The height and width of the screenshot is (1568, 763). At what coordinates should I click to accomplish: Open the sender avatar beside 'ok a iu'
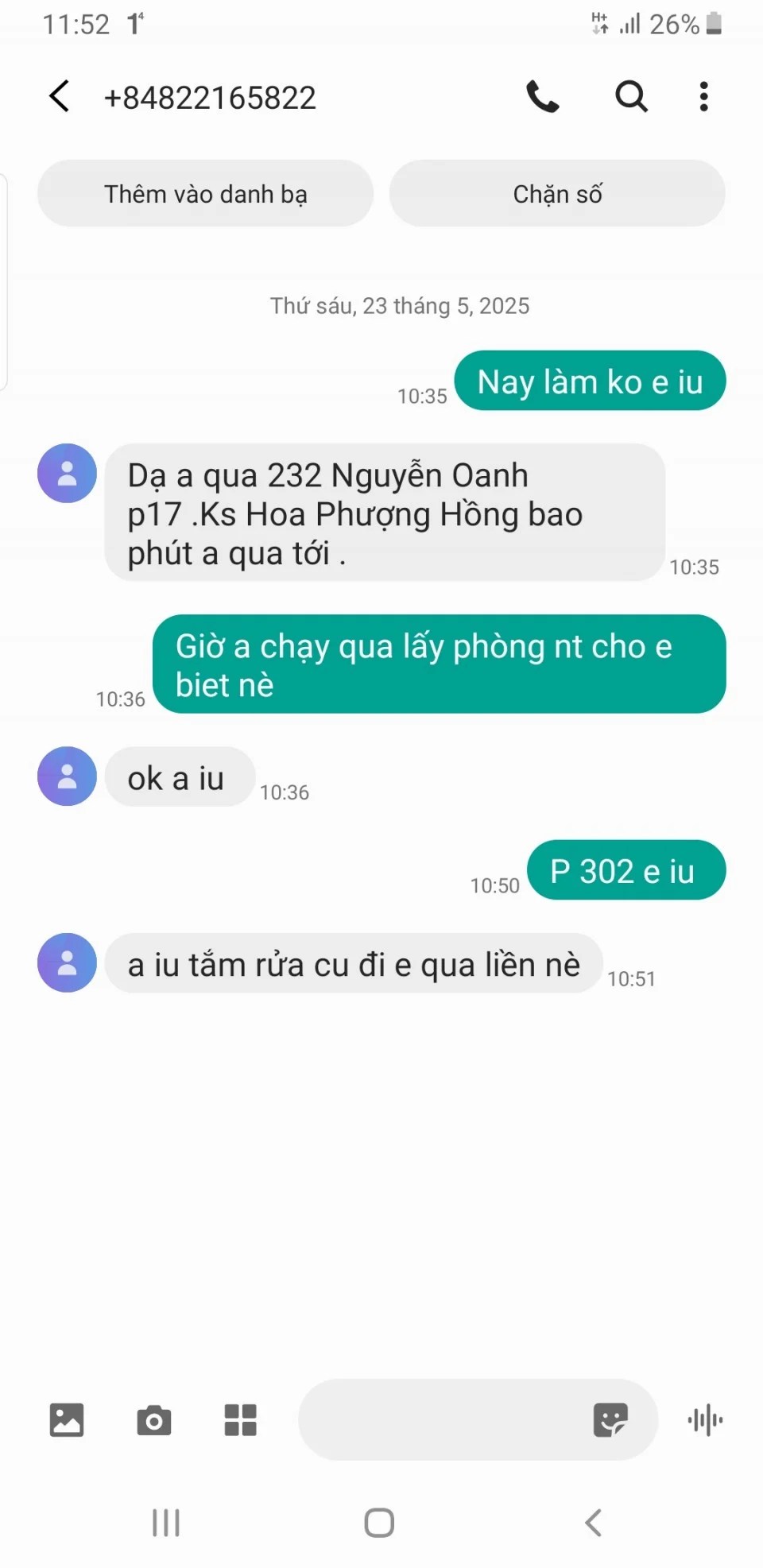point(68,776)
